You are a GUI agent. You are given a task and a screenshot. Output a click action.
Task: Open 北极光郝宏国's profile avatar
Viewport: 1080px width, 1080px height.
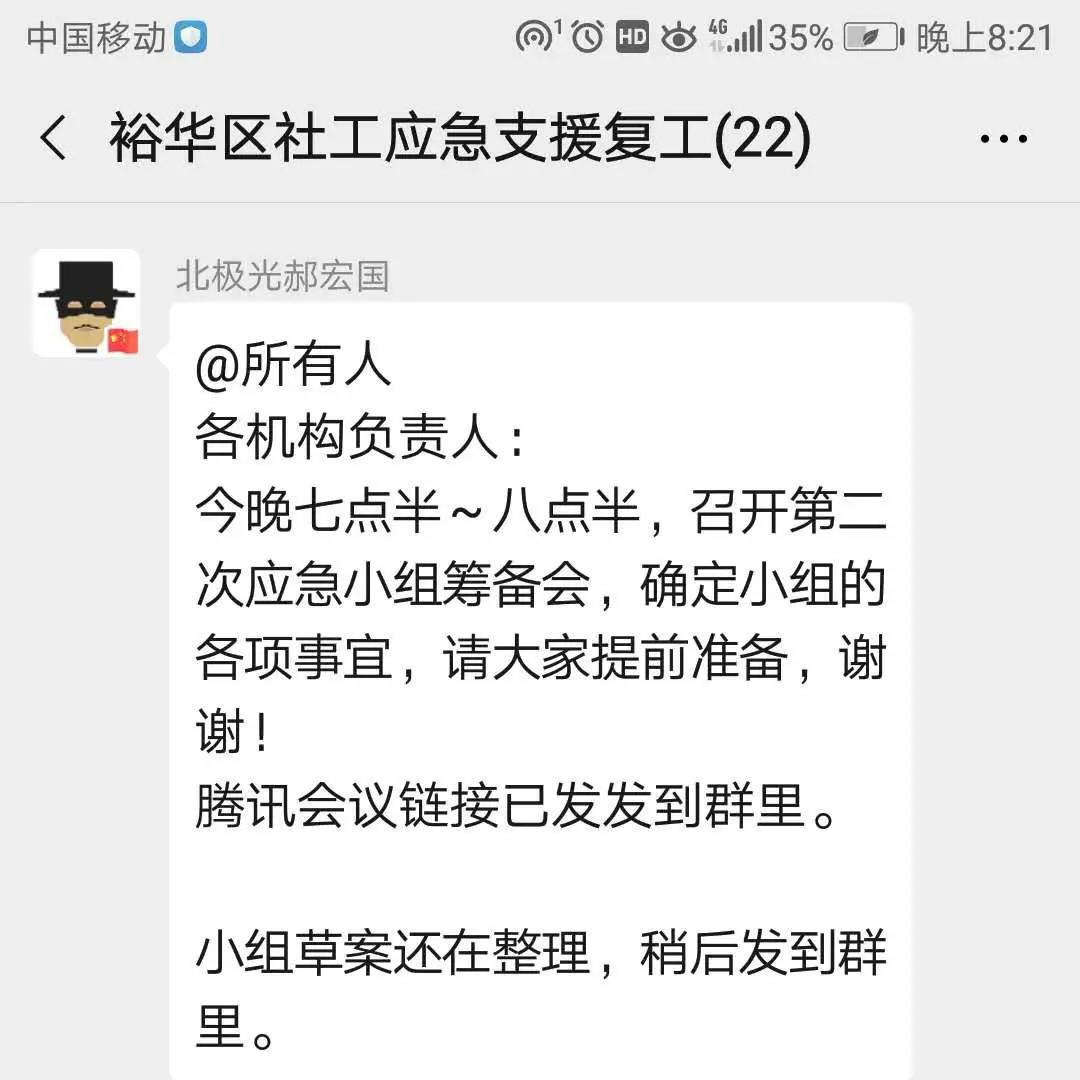click(x=86, y=303)
